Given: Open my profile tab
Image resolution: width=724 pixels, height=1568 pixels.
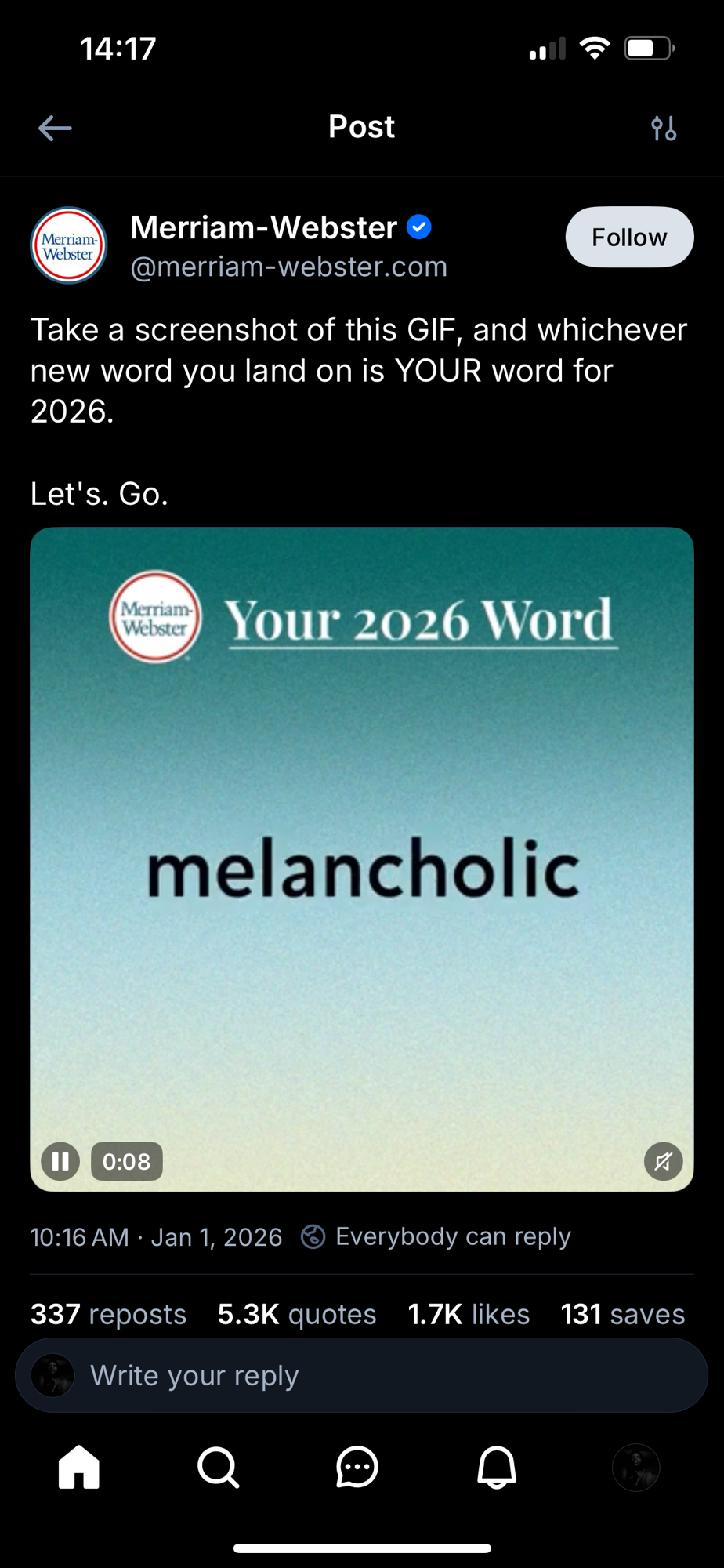Looking at the screenshot, I should (635, 1467).
